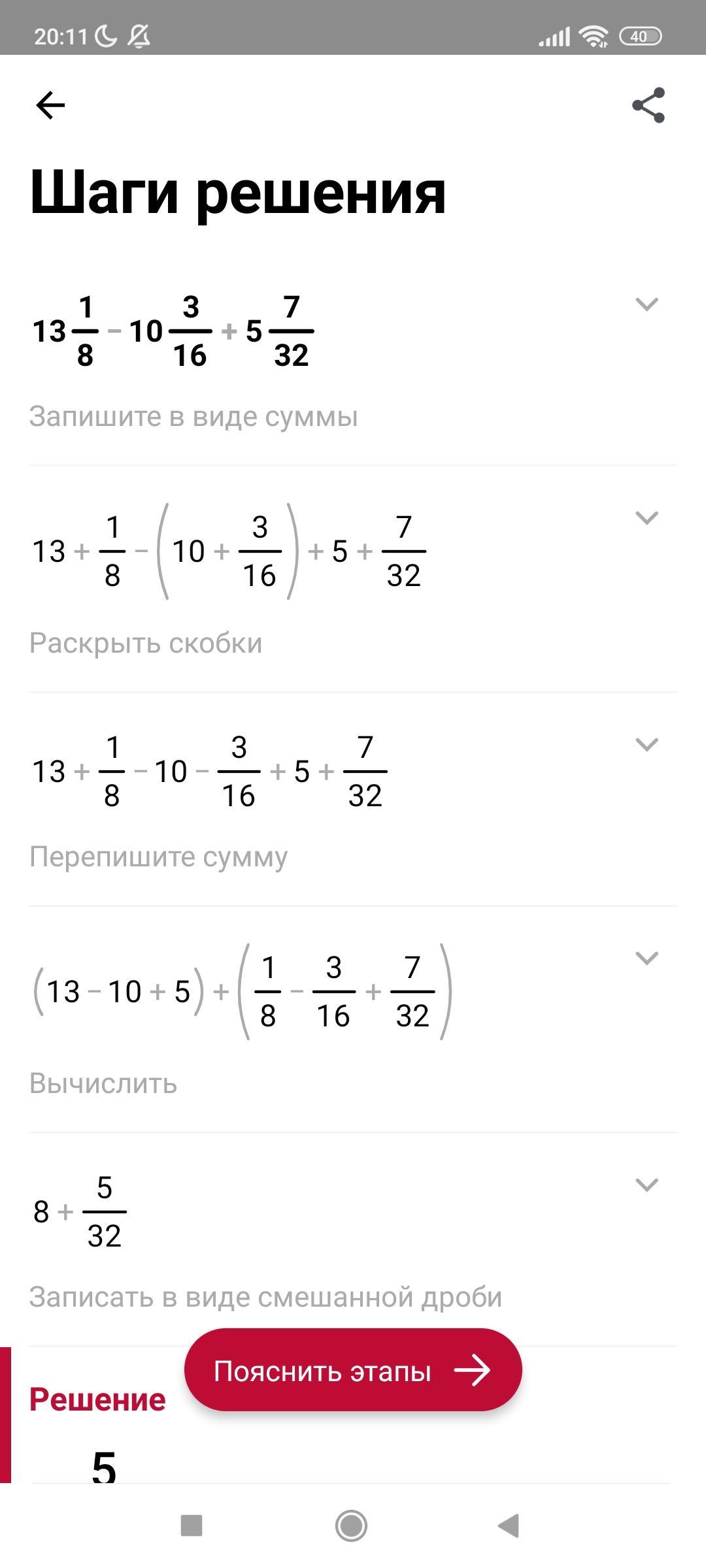Share this solution

click(x=648, y=105)
